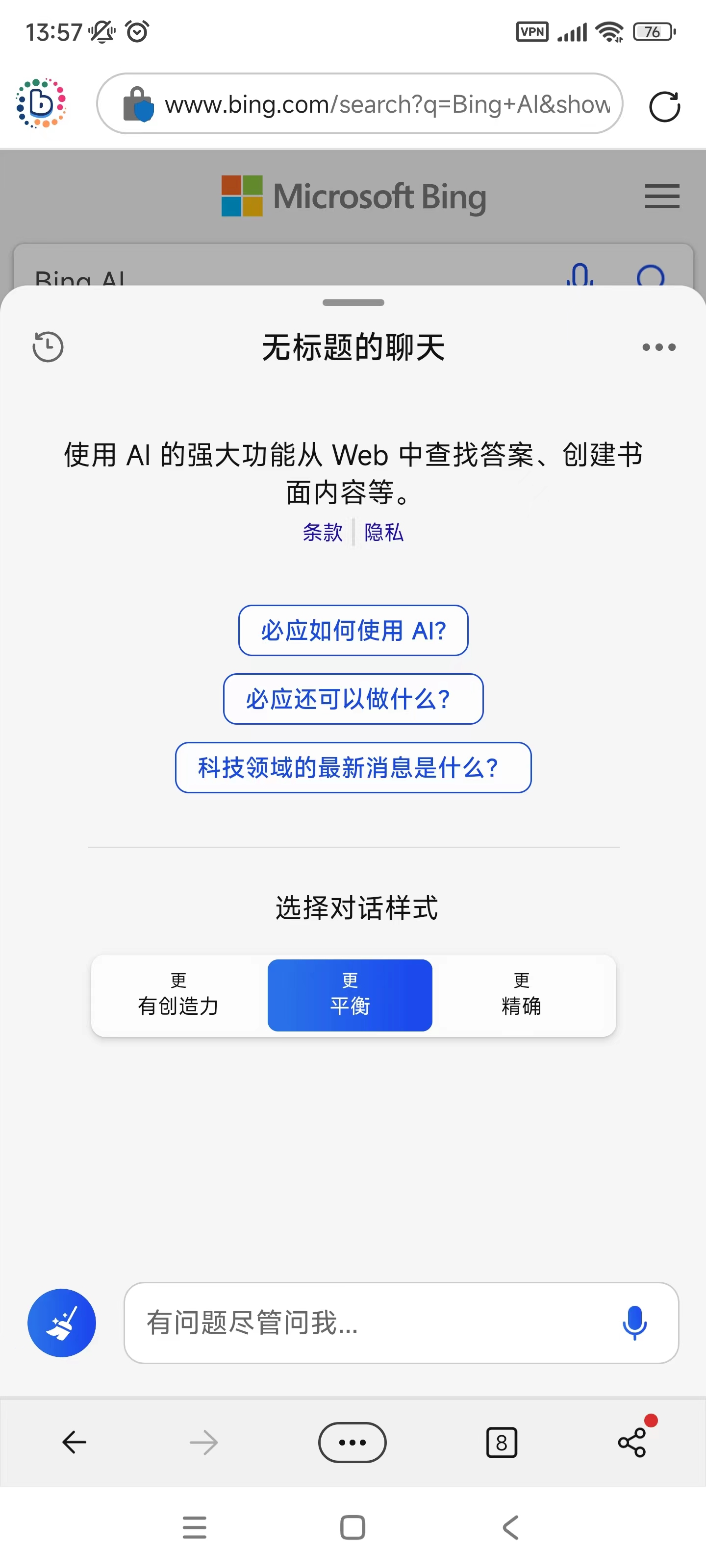Select suggestion 科技领域的最新消息是什么?

[353, 767]
